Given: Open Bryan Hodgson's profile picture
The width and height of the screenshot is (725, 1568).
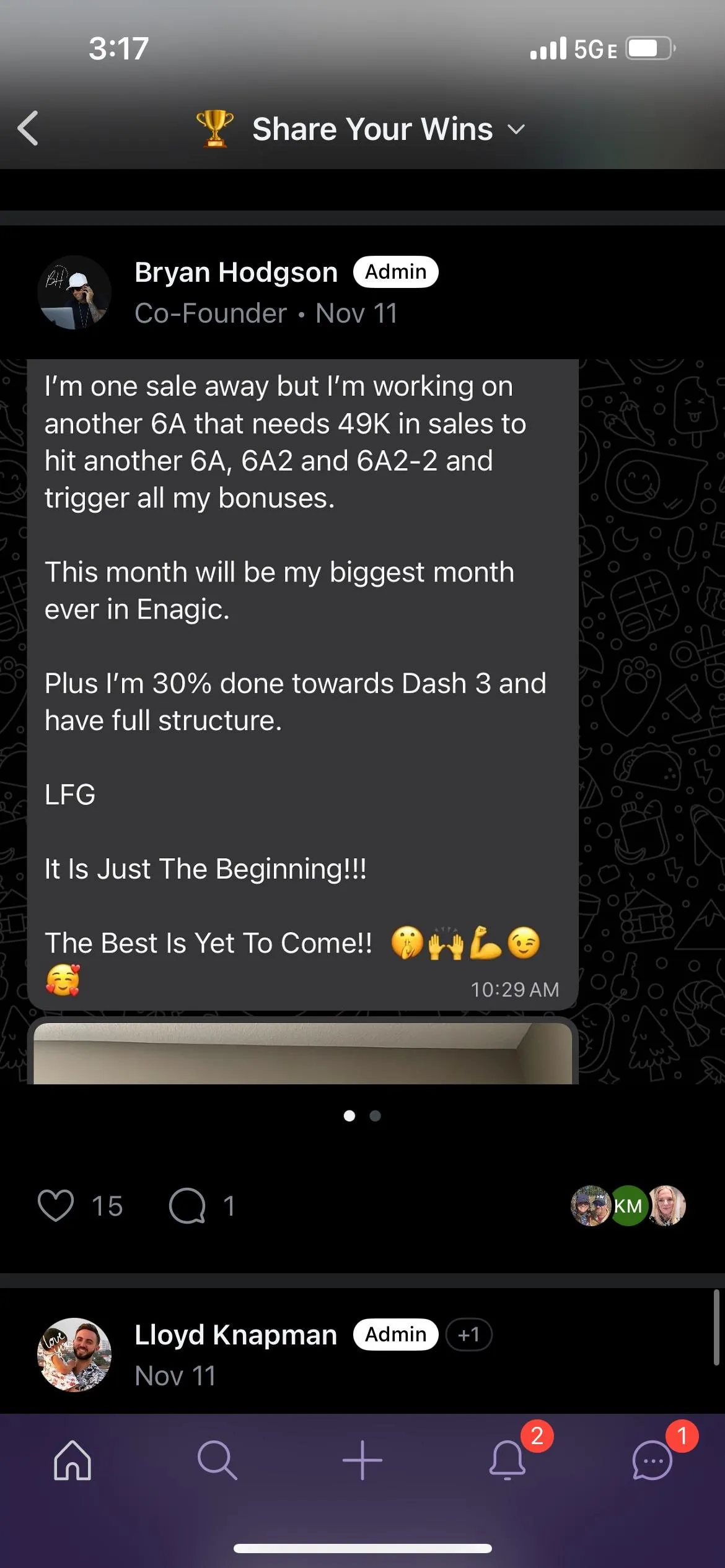Looking at the screenshot, I should coord(74,292).
